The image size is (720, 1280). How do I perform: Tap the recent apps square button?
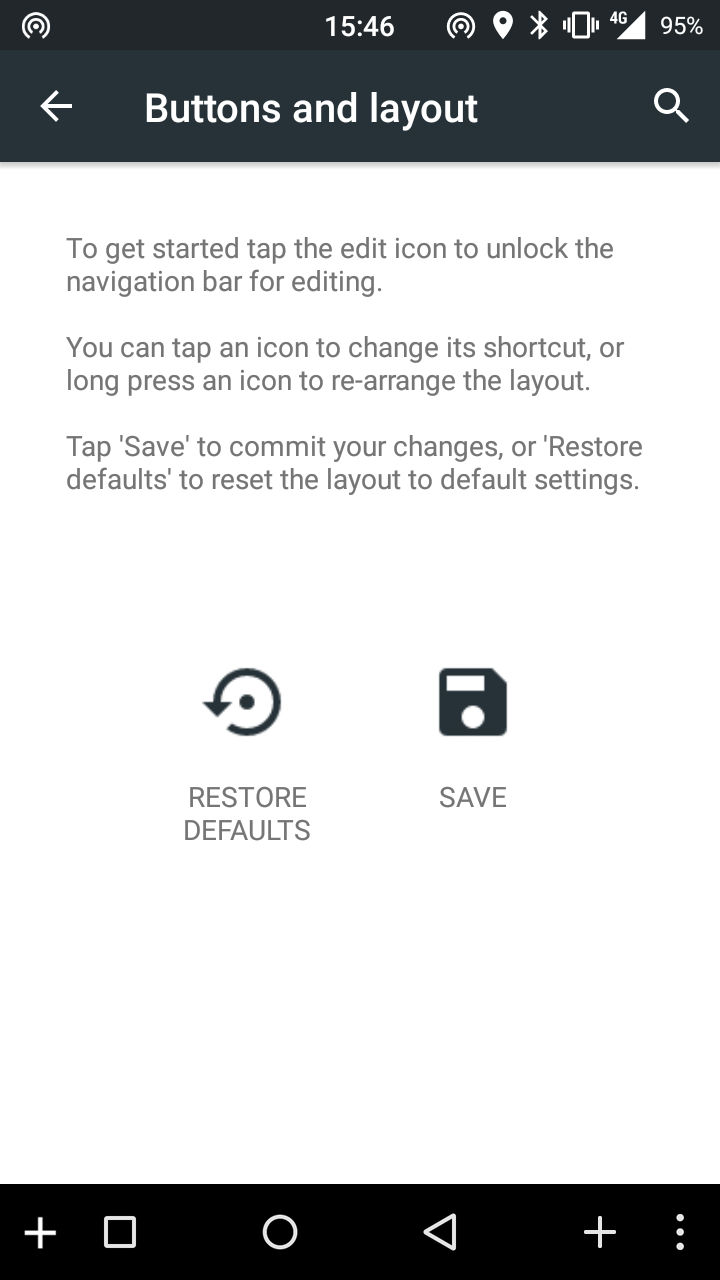coord(120,1232)
